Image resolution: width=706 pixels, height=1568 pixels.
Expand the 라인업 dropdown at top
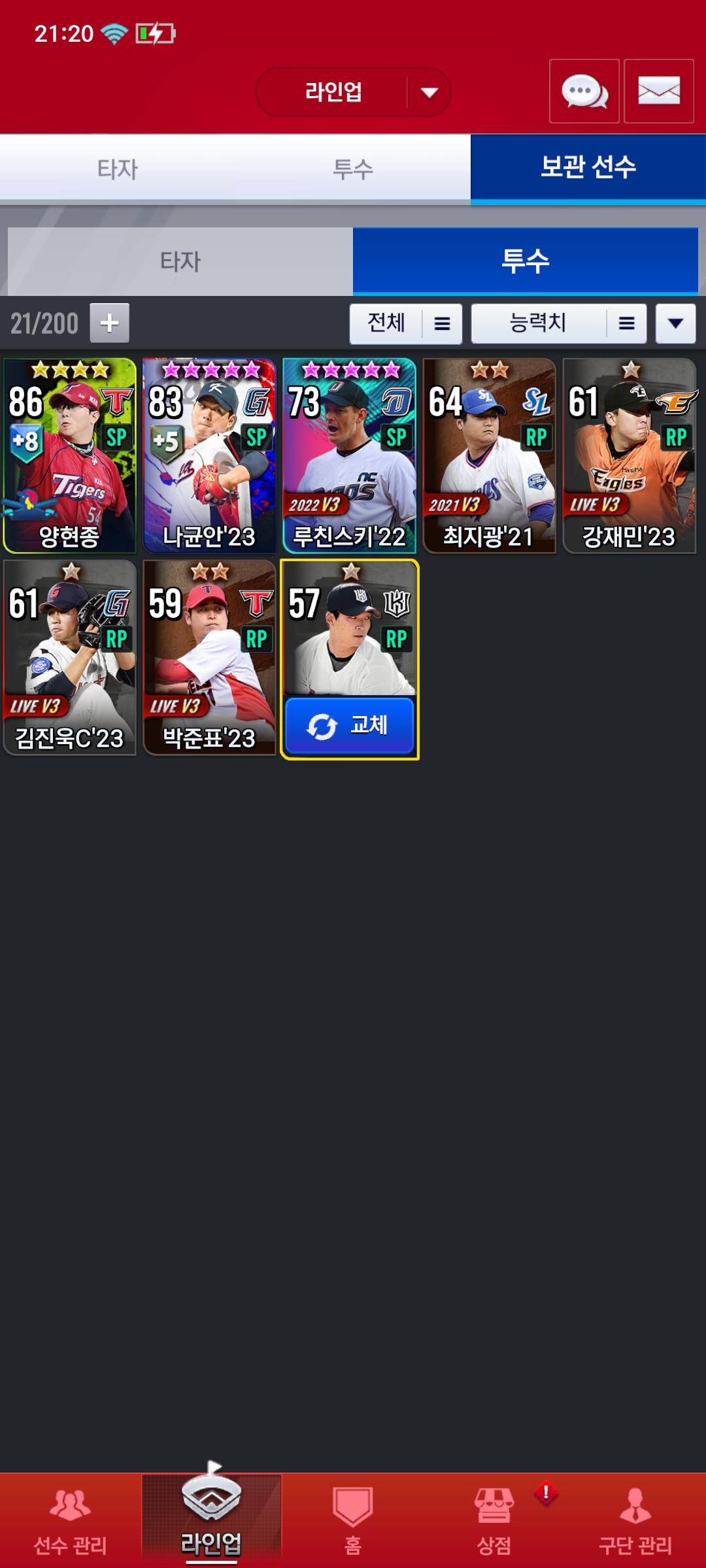pyautogui.click(x=353, y=92)
